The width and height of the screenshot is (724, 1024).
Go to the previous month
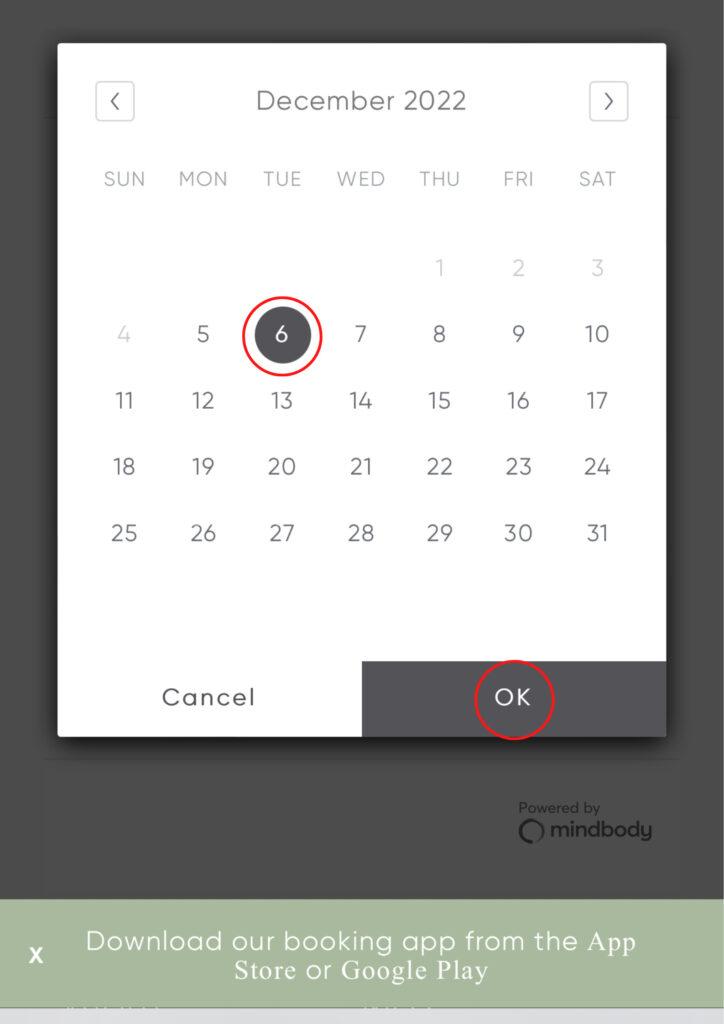tap(115, 101)
